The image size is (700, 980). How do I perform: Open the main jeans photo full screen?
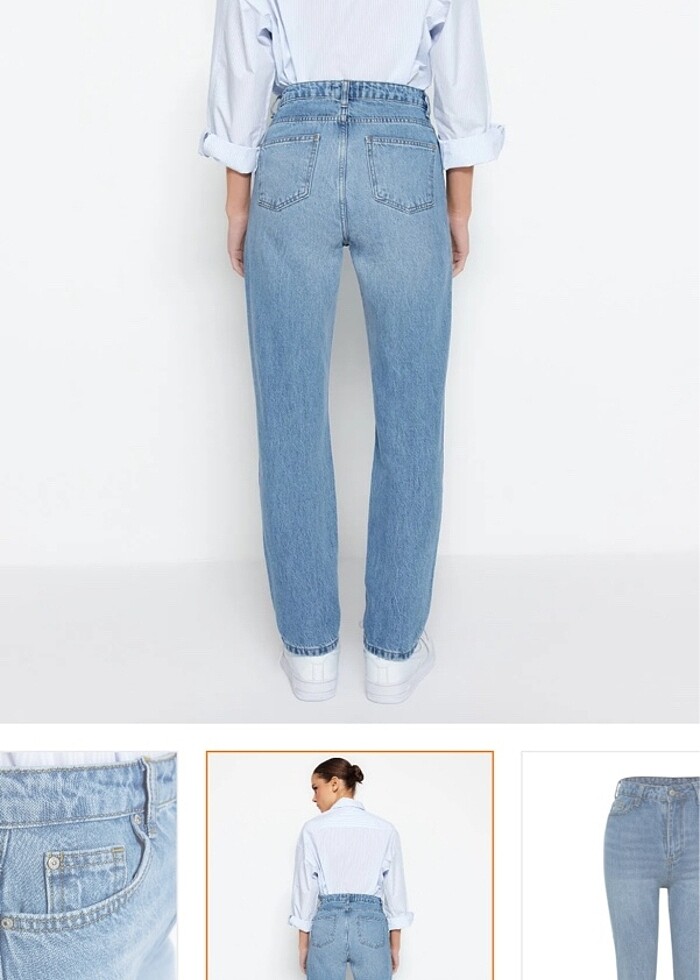click(x=350, y=360)
